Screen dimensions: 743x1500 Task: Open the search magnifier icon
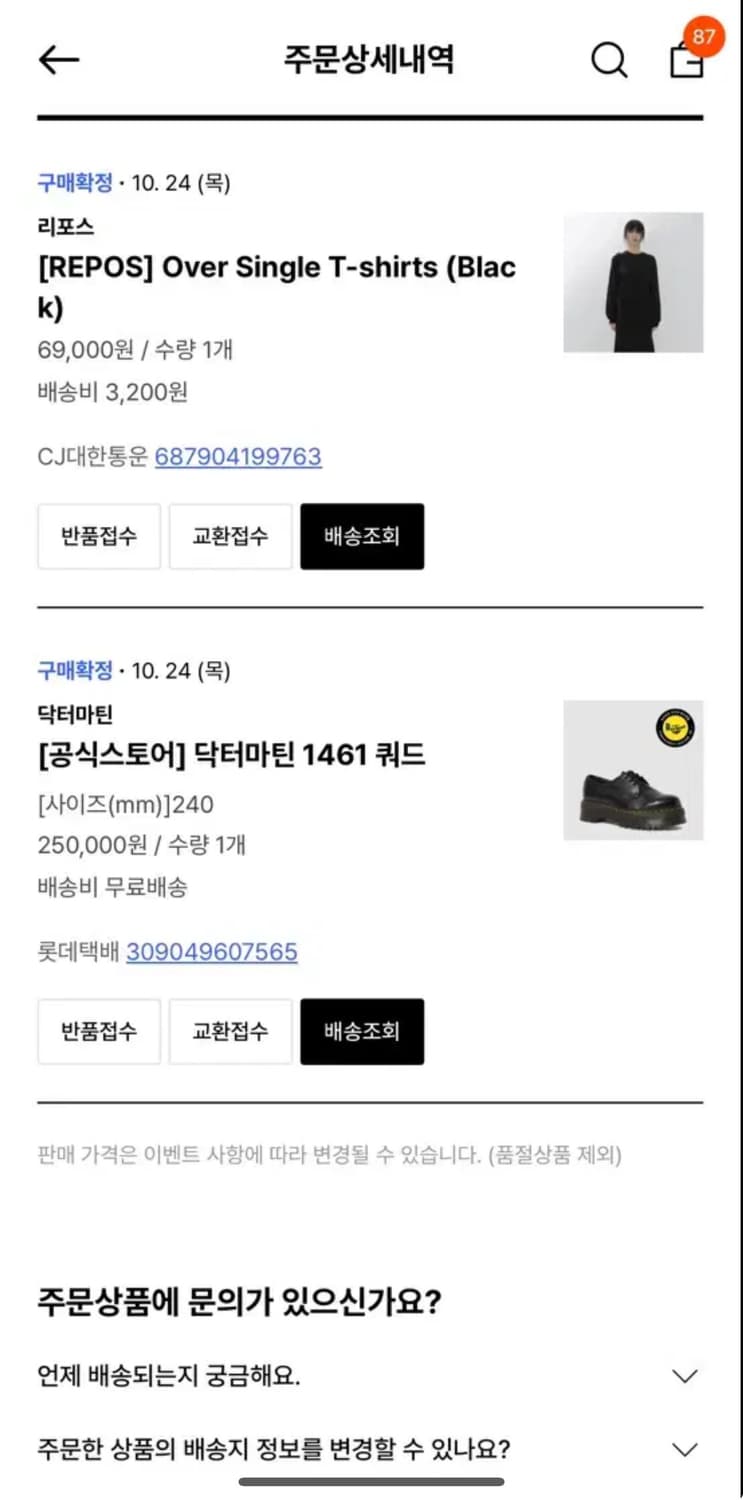coord(609,60)
